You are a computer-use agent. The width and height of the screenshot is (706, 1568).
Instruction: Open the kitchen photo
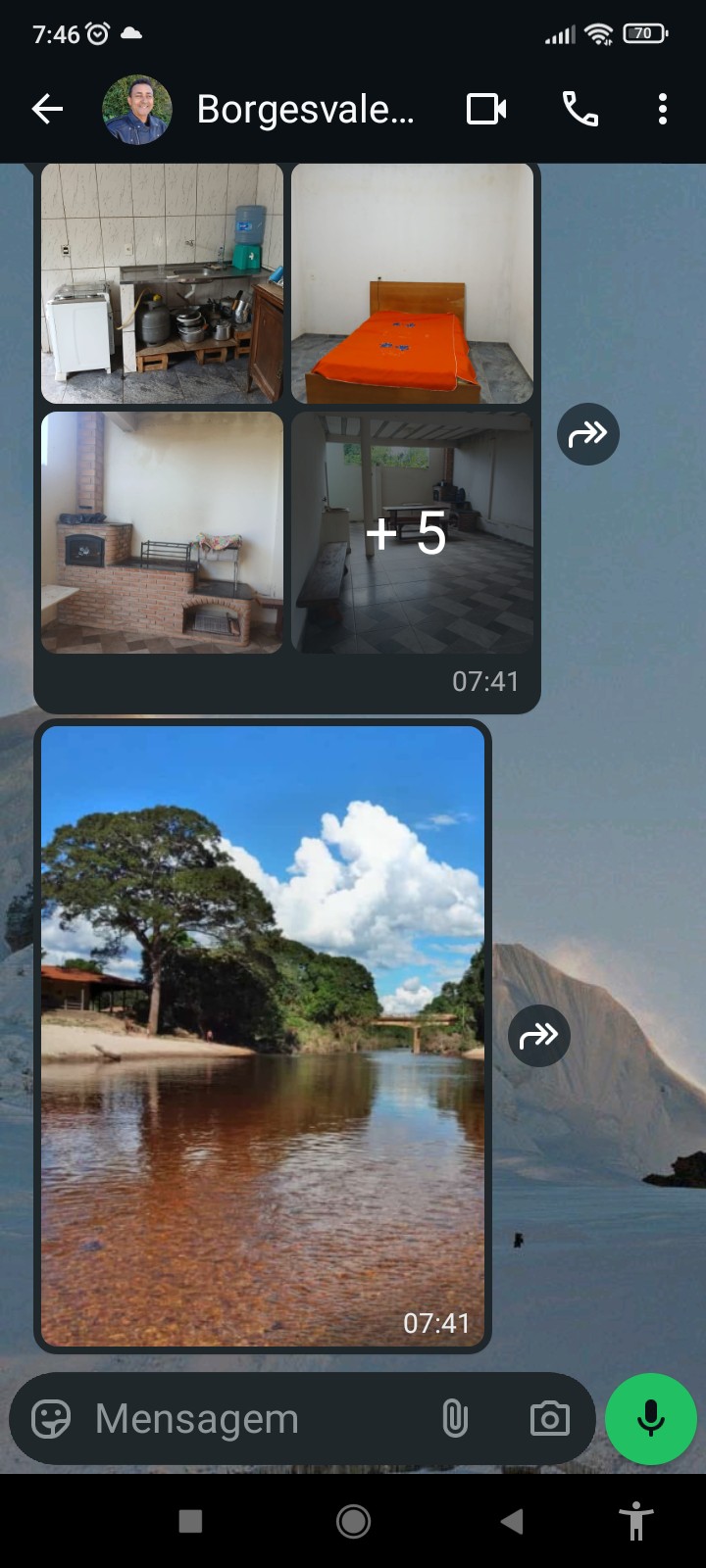(x=162, y=283)
